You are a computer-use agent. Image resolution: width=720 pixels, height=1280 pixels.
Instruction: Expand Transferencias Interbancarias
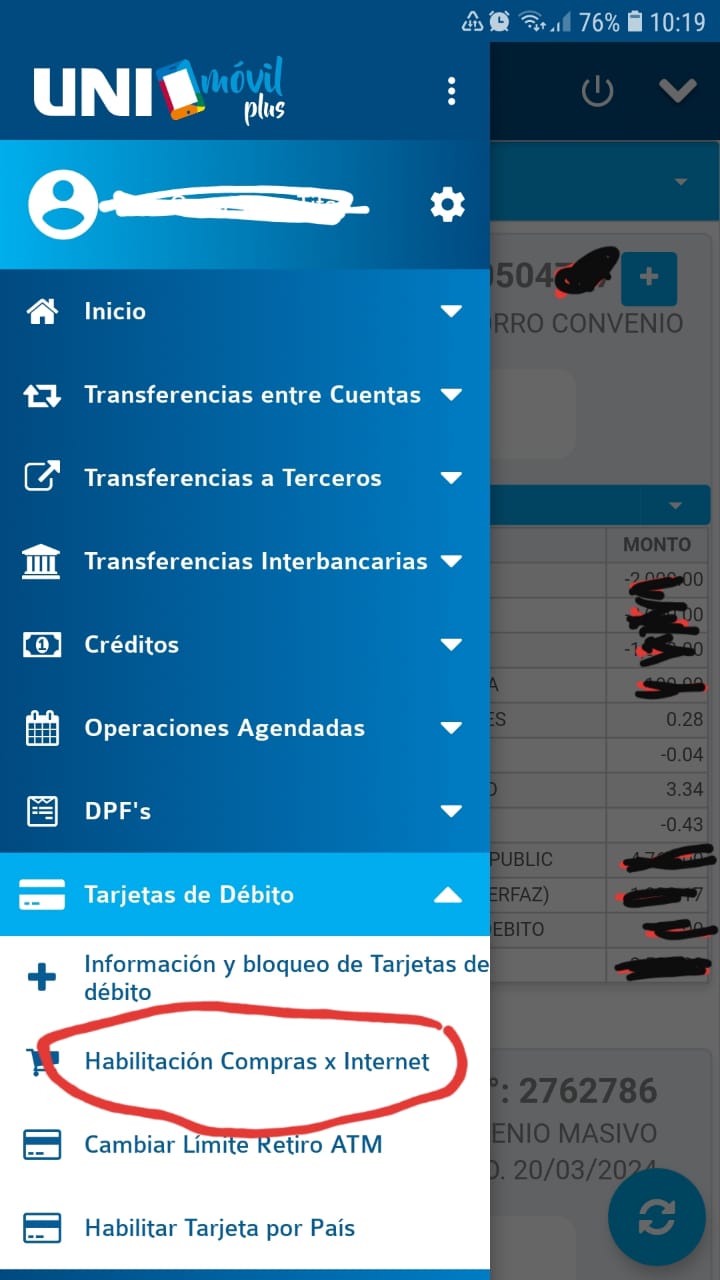(245, 561)
